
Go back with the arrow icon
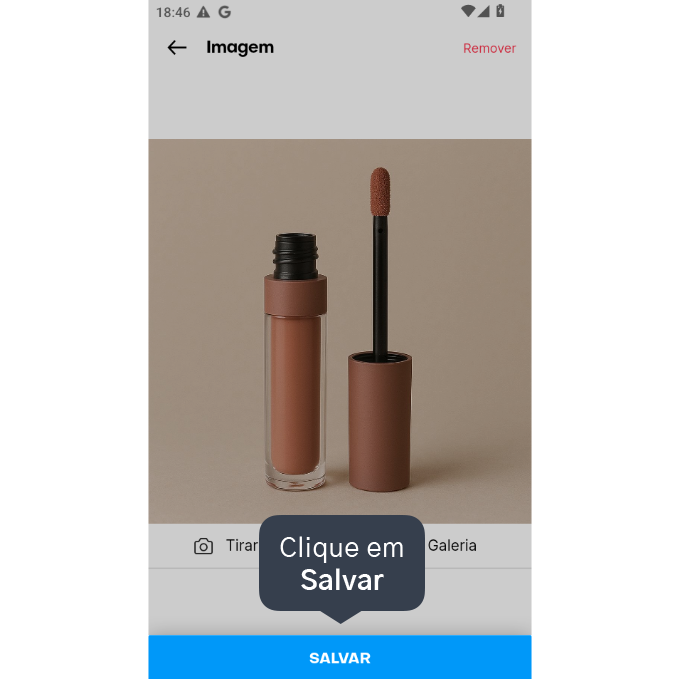[x=177, y=48]
